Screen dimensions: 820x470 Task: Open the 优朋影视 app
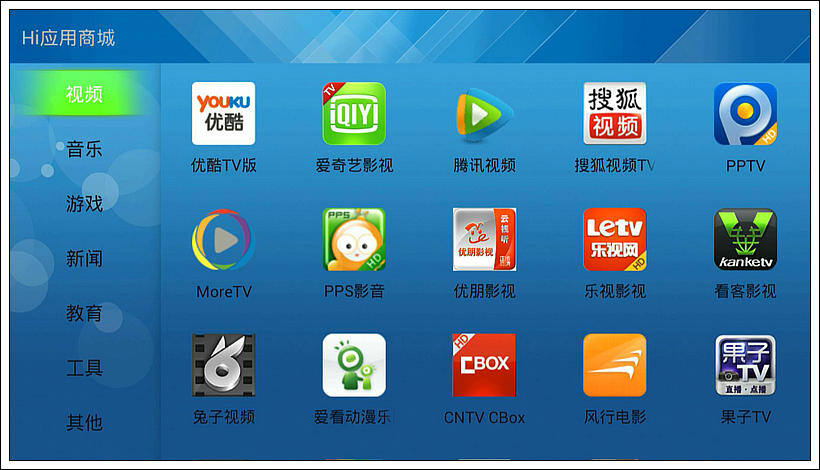484,240
